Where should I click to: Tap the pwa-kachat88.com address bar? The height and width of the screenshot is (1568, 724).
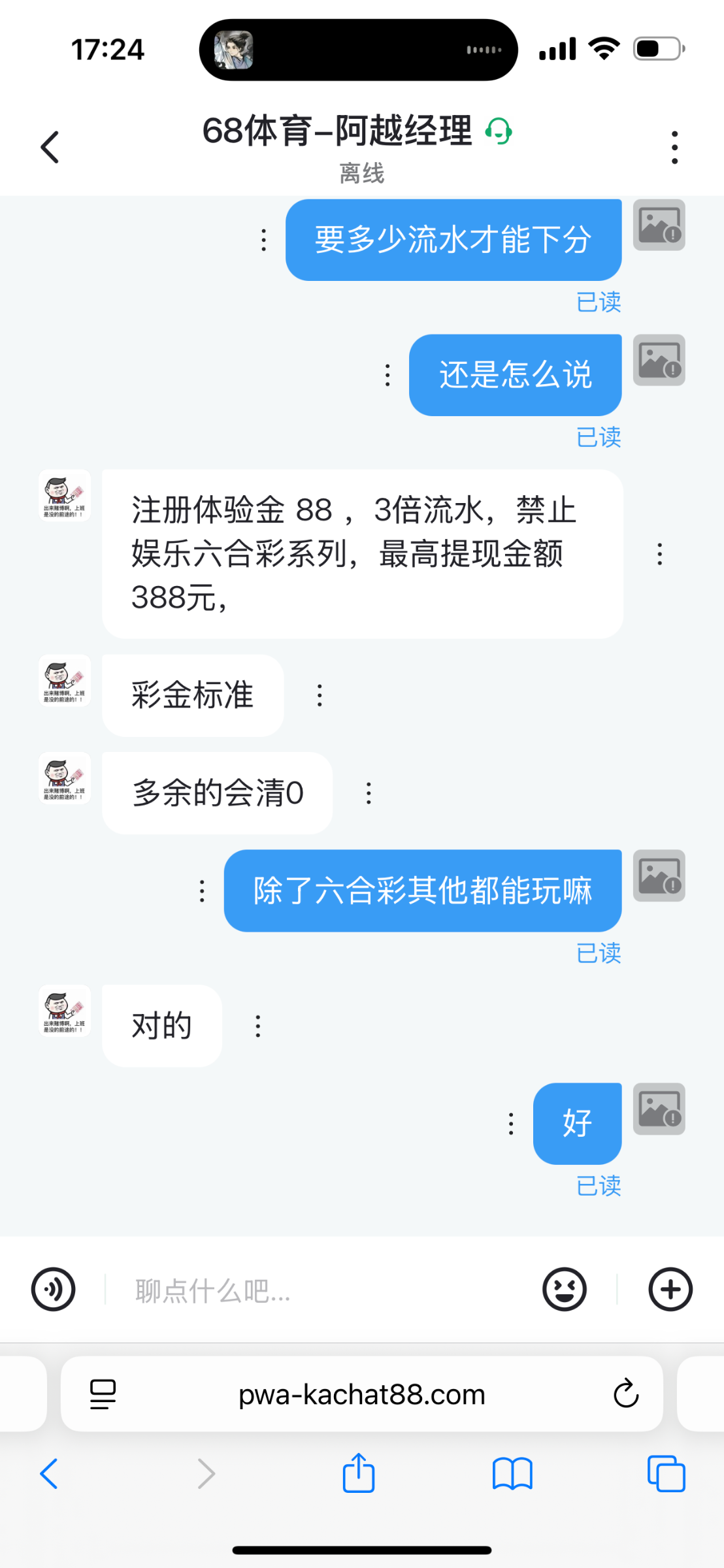(x=361, y=1395)
